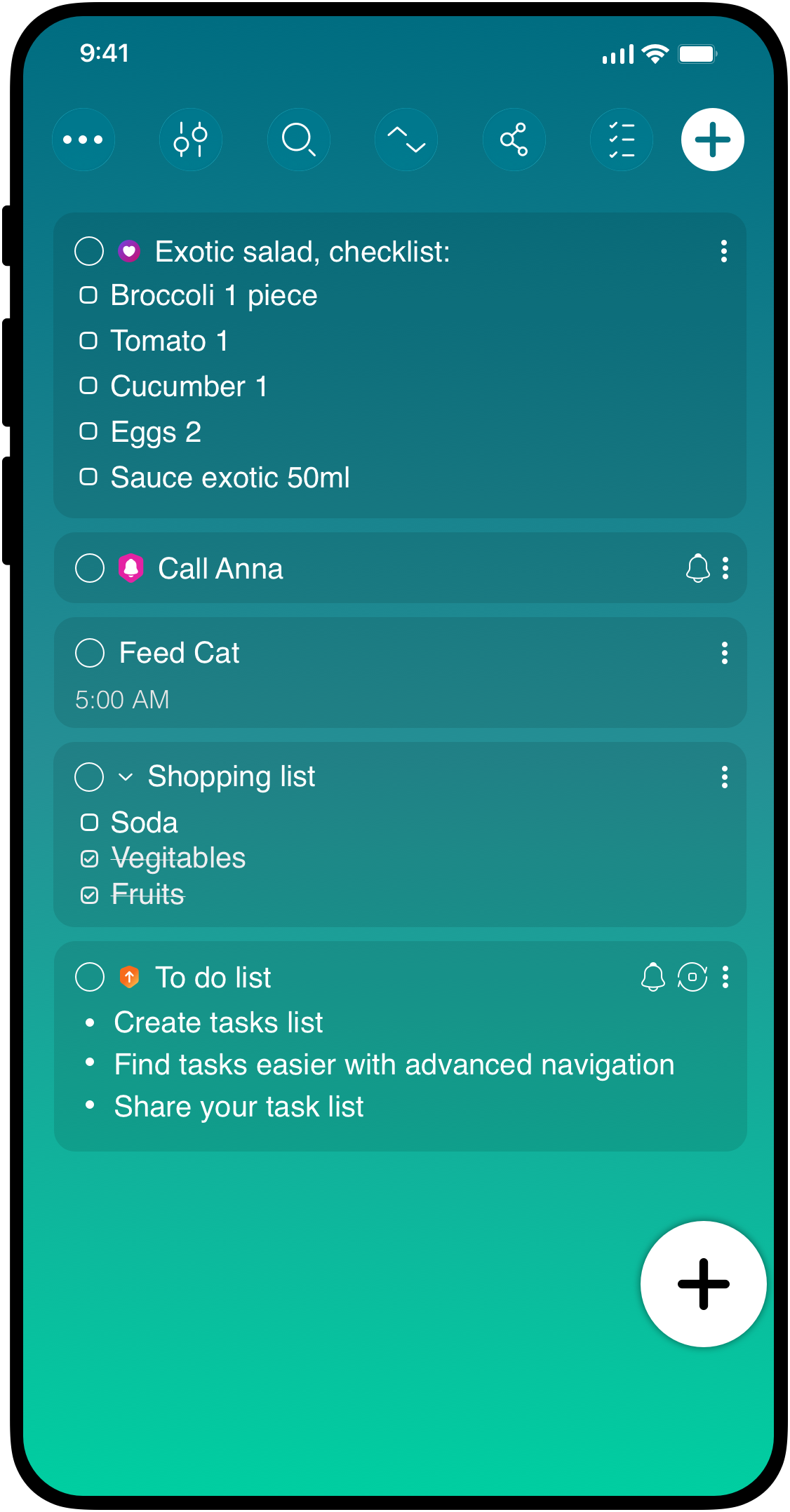Tap the search icon in the toolbar
Image resolution: width=790 pixels, height=1512 pixels.
298,140
